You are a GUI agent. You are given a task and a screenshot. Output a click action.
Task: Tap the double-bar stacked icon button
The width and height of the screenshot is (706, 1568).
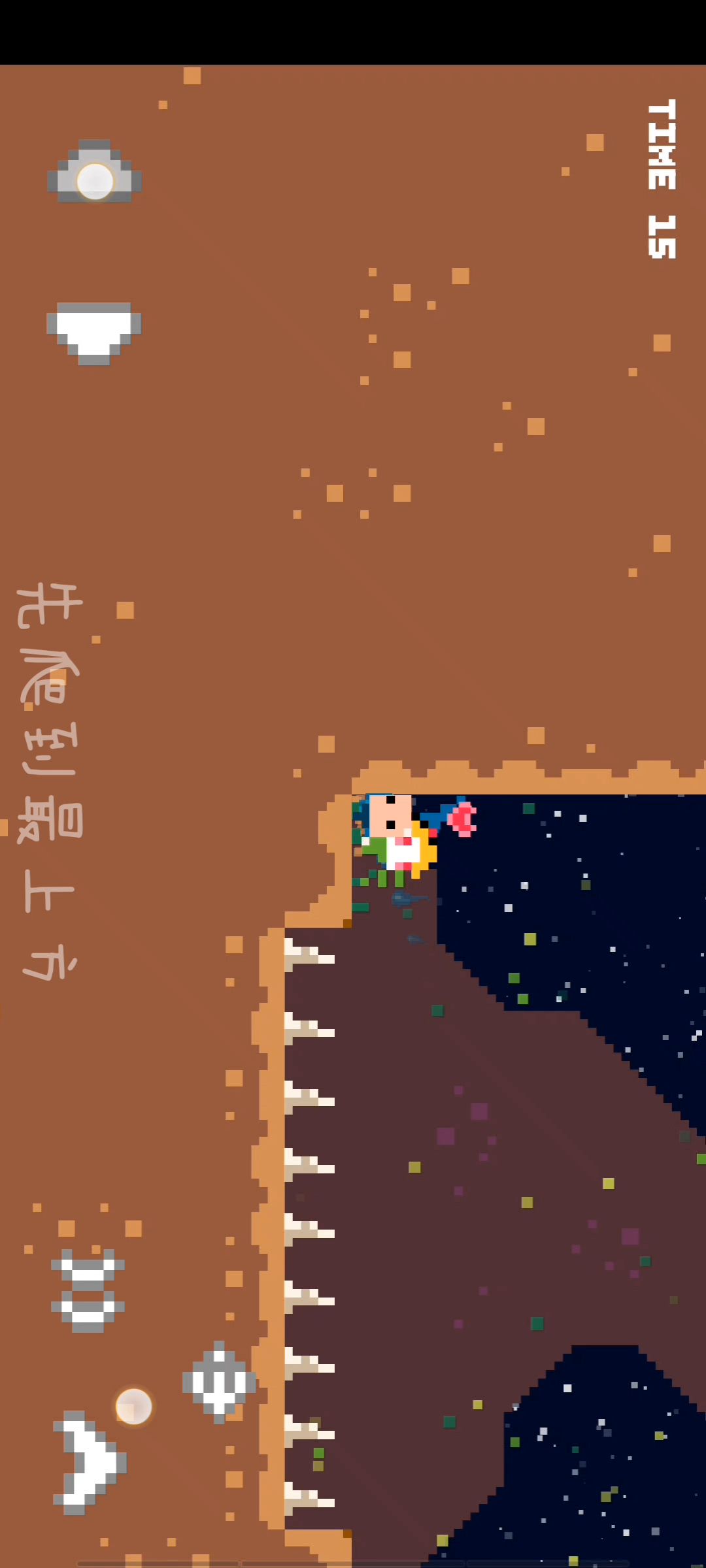click(x=88, y=1290)
